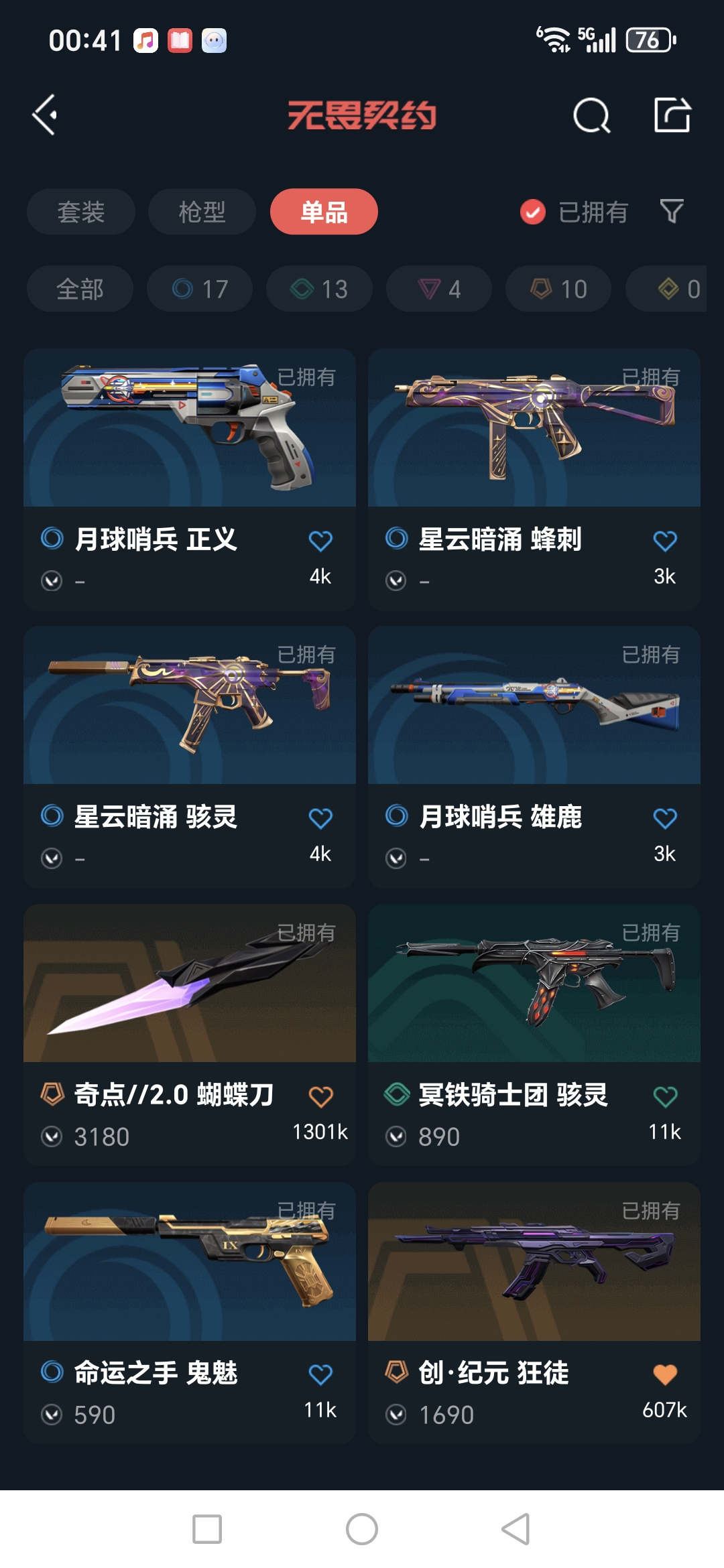Viewport: 724px width, 1568px height.
Task: Filter by the blue tier chip showing 17
Action: point(200,289)
